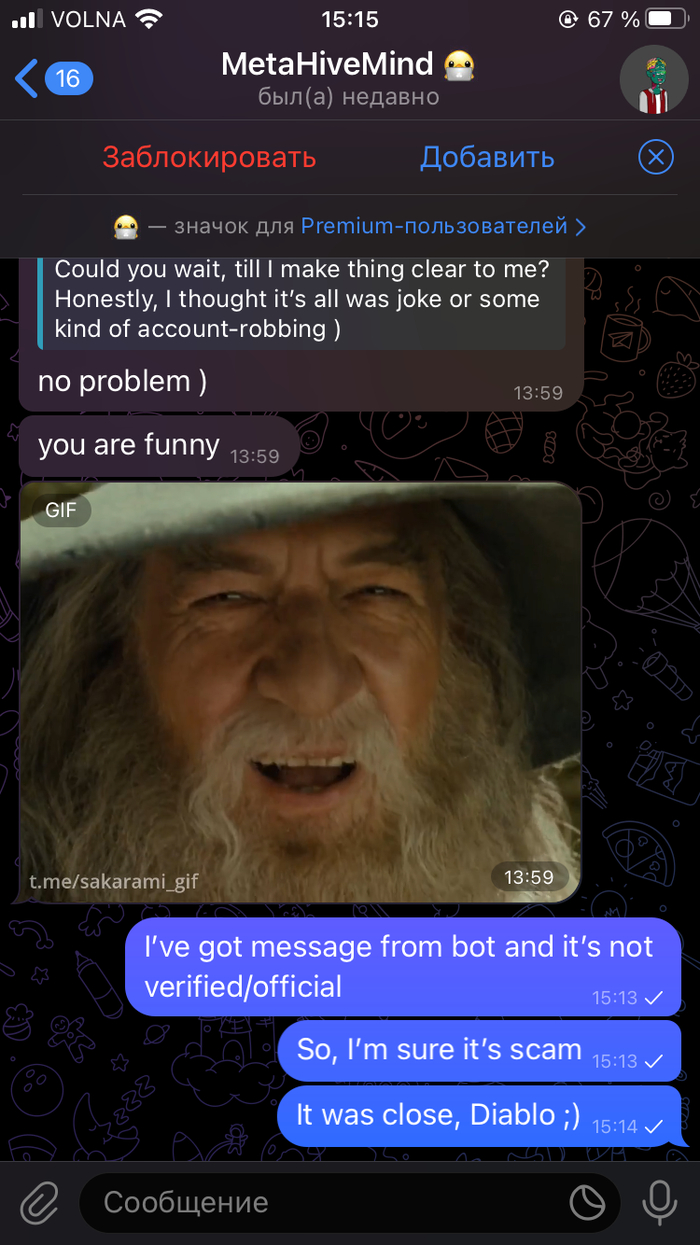
Task: Focus the Сообщение input field
Action: point(320,1202)
